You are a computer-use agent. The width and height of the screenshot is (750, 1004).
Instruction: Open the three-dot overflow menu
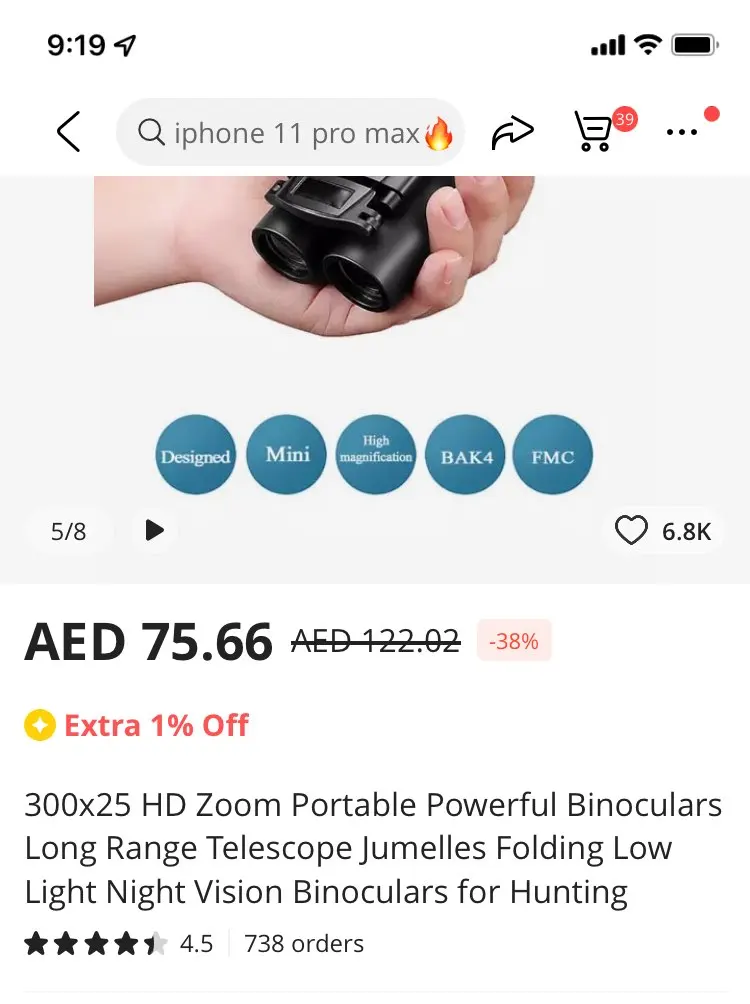(681, 133)
